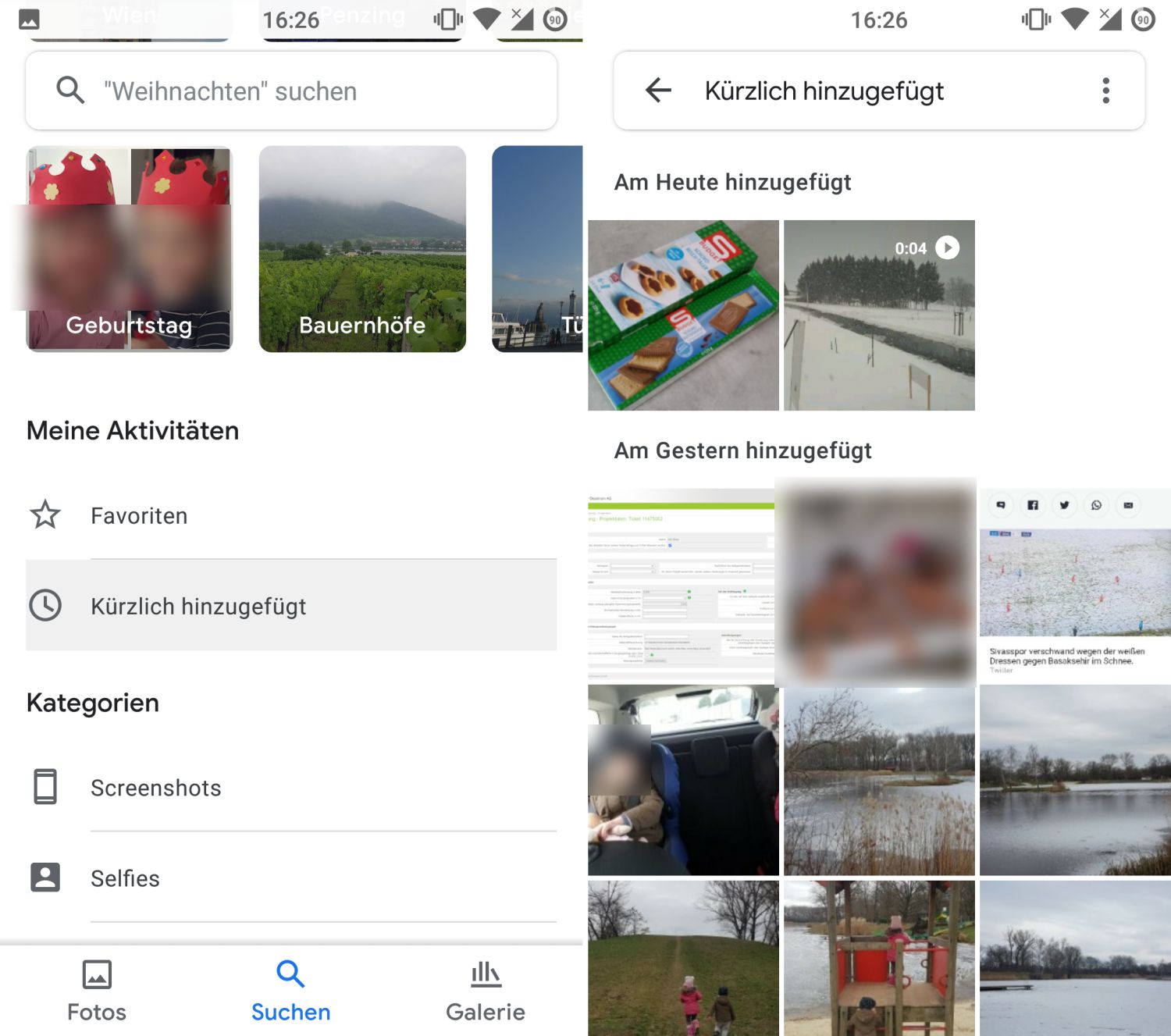Play the 0:04 snowy field video
Screen dimensions: 1171x1036
tap(879, 315)
